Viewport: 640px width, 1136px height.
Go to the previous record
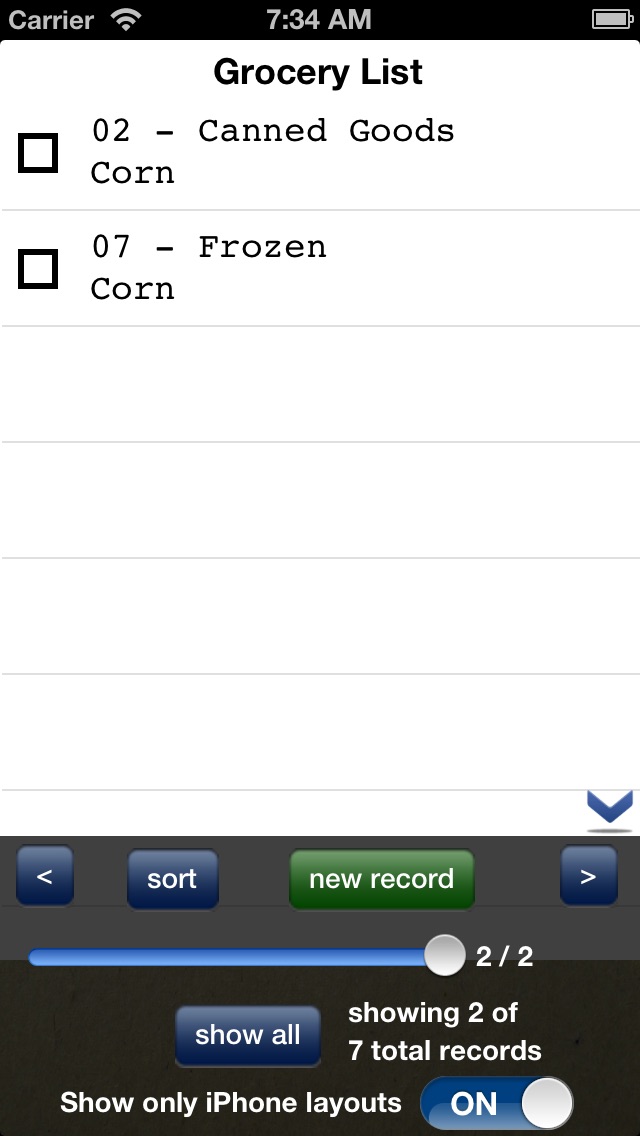(44, 877)
